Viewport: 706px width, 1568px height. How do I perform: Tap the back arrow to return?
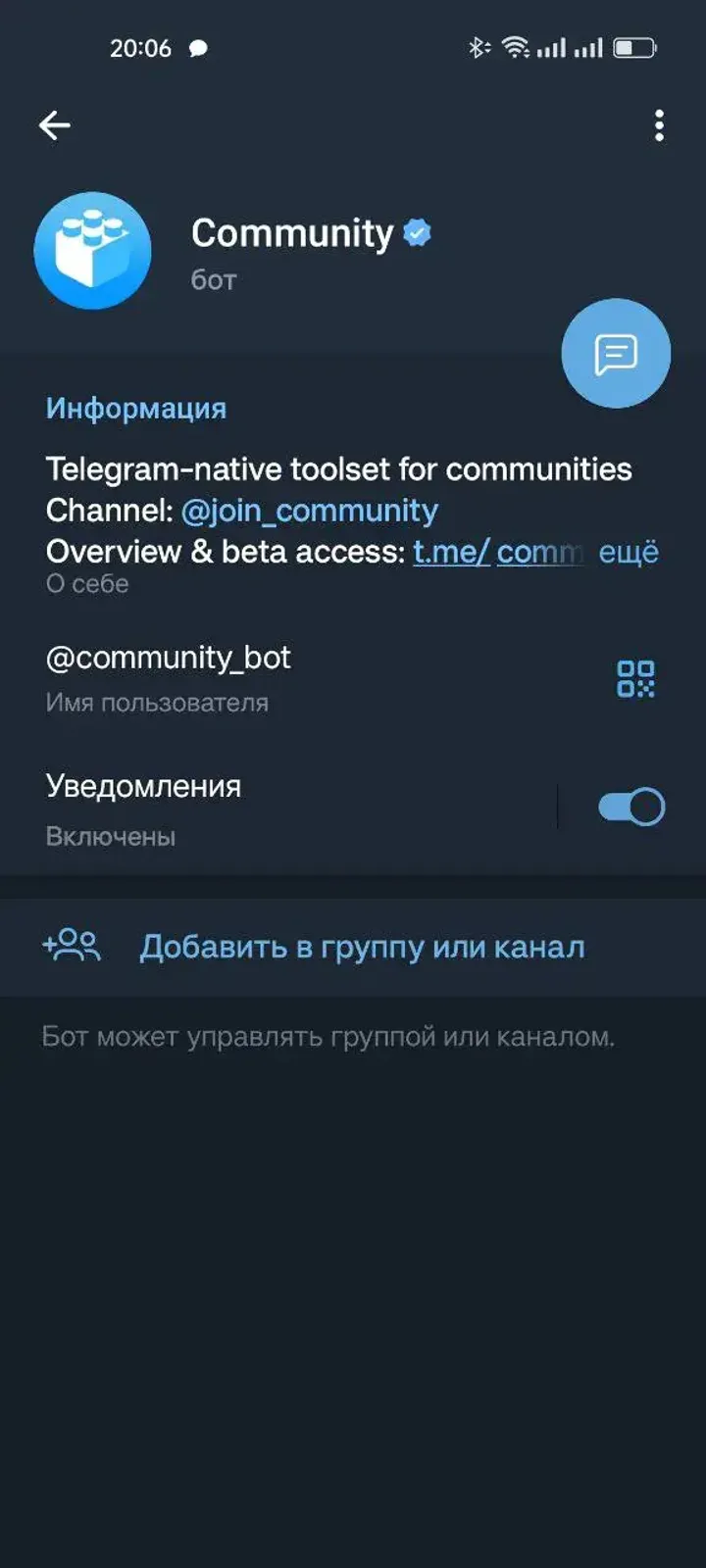(55, 124)
